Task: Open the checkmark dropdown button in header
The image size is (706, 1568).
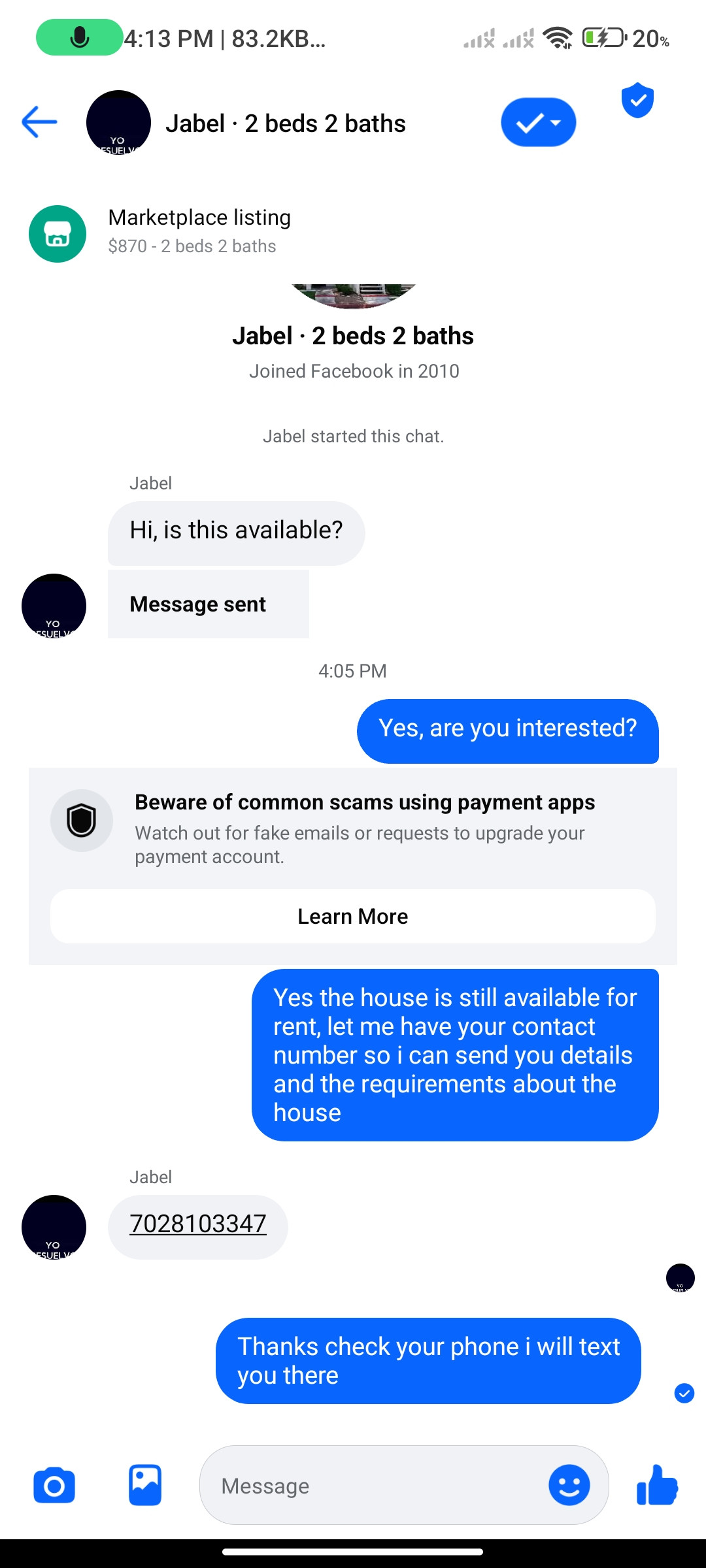Action: 538,122
